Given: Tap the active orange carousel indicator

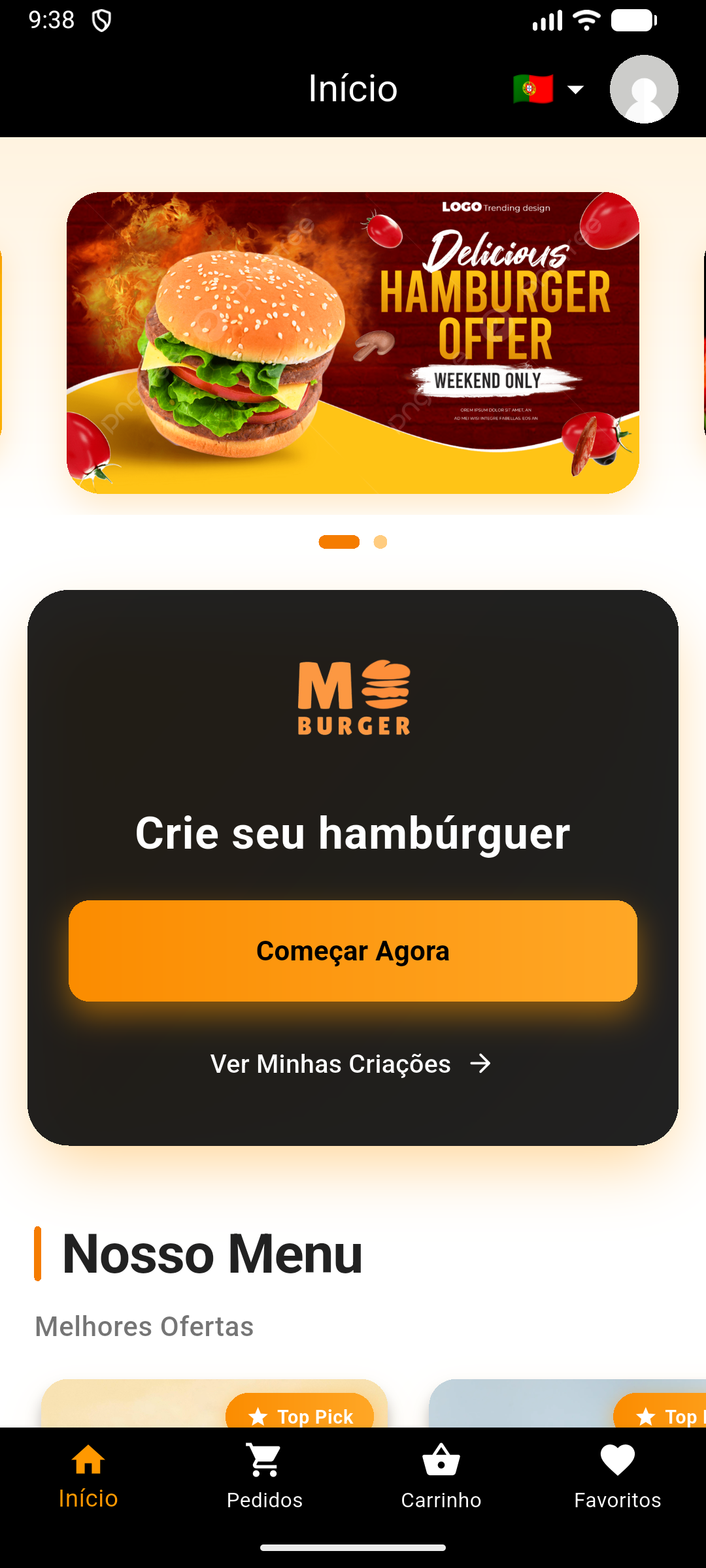Looking at the screenshot, I should click(339, 542).
